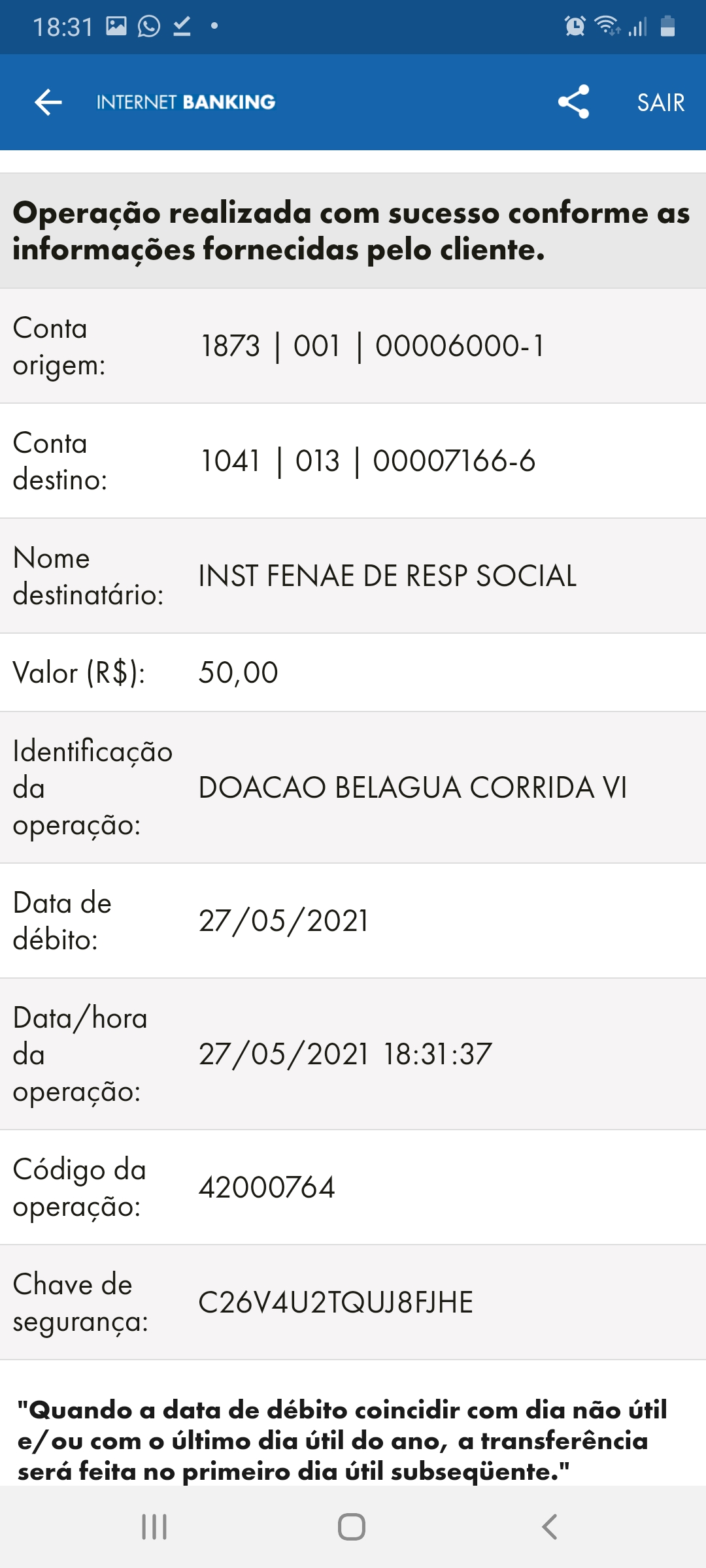
Task: Share this transfer receipt
Action: [x=573, y=102]
